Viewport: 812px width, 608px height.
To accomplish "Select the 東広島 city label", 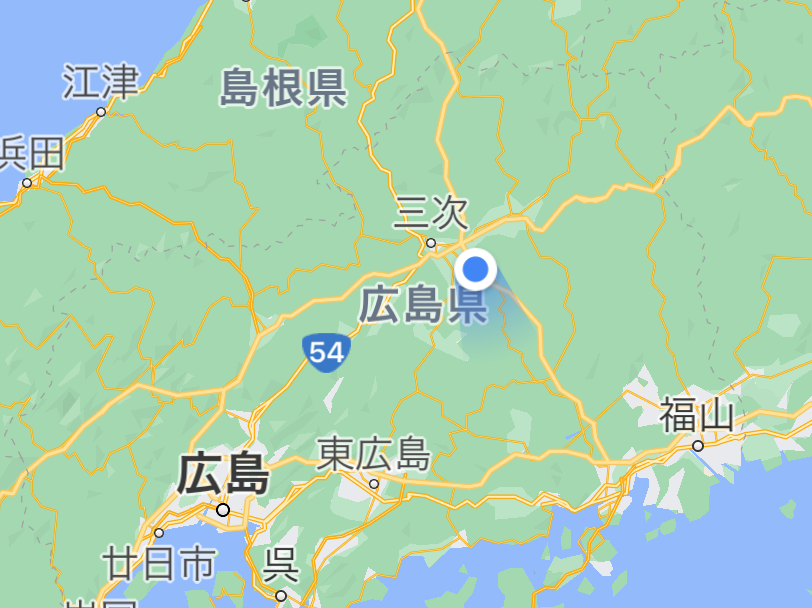I will coord(374,455).
